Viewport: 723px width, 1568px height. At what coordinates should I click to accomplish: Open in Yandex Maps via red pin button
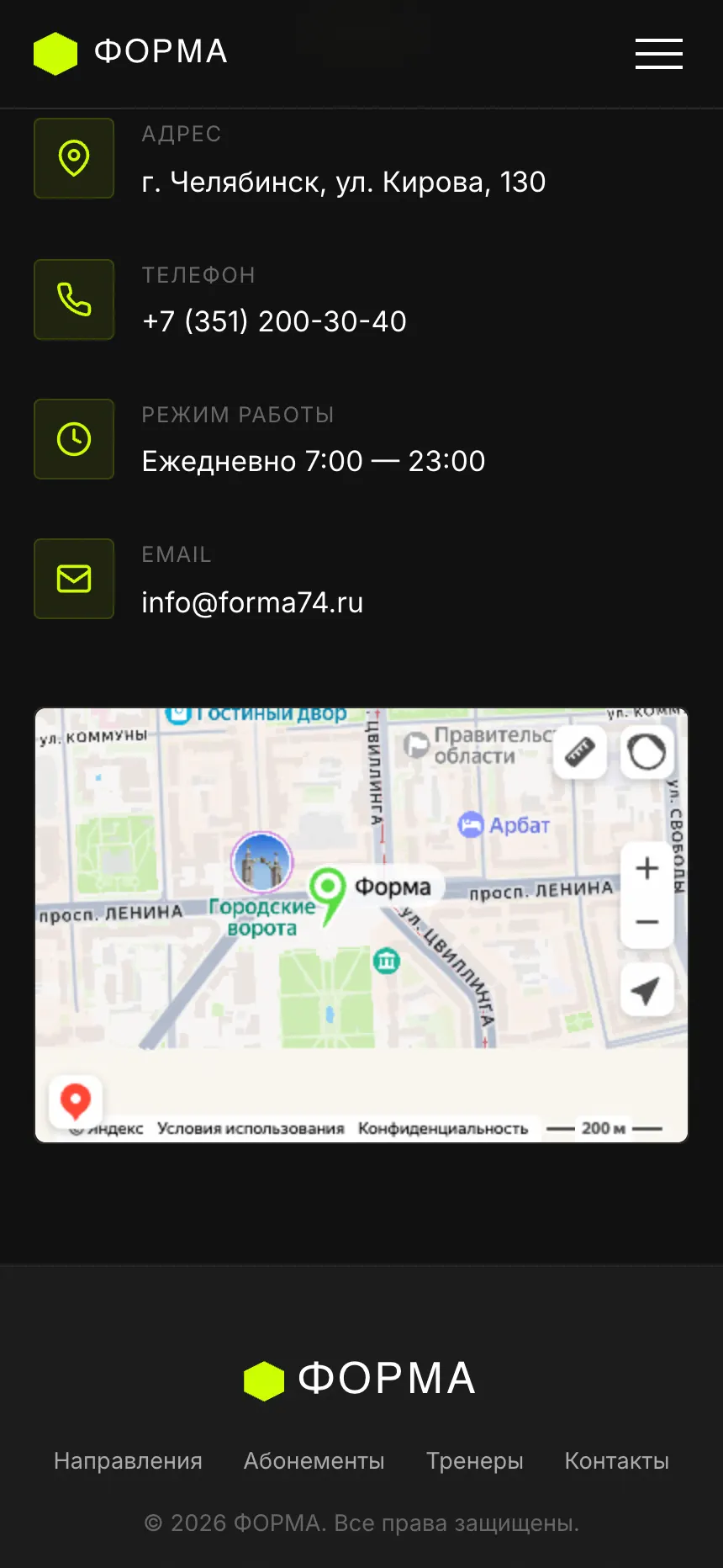[76, 1101]
